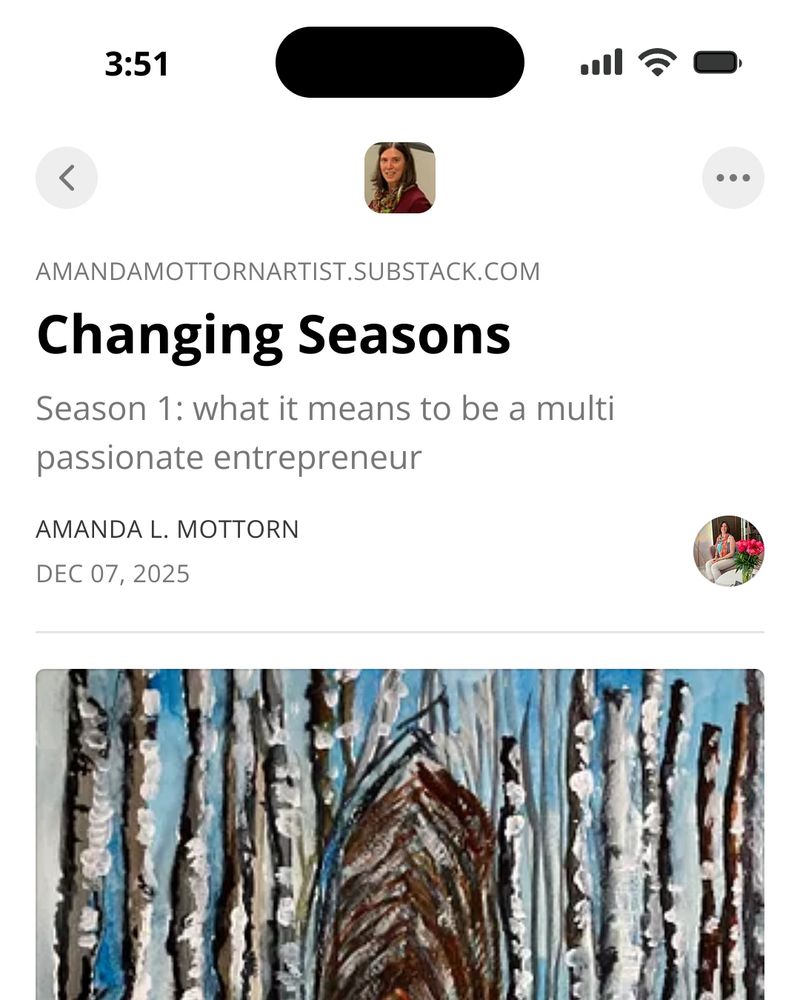Tap the avatar photo above the domain name

click(x=399, y=177)
